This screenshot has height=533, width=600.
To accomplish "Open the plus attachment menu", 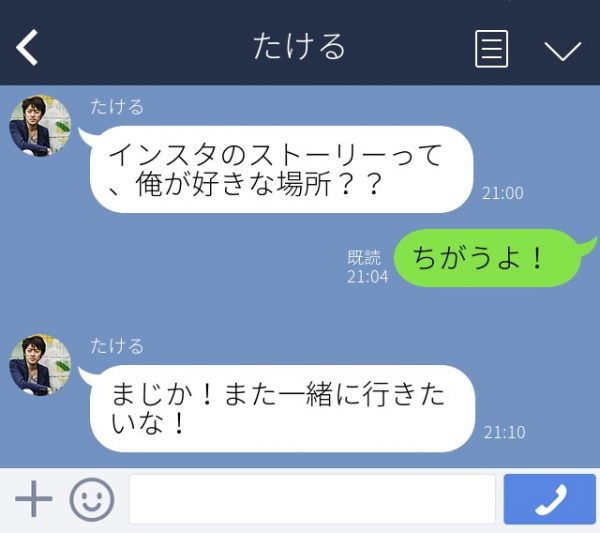I will click(33, 499).
